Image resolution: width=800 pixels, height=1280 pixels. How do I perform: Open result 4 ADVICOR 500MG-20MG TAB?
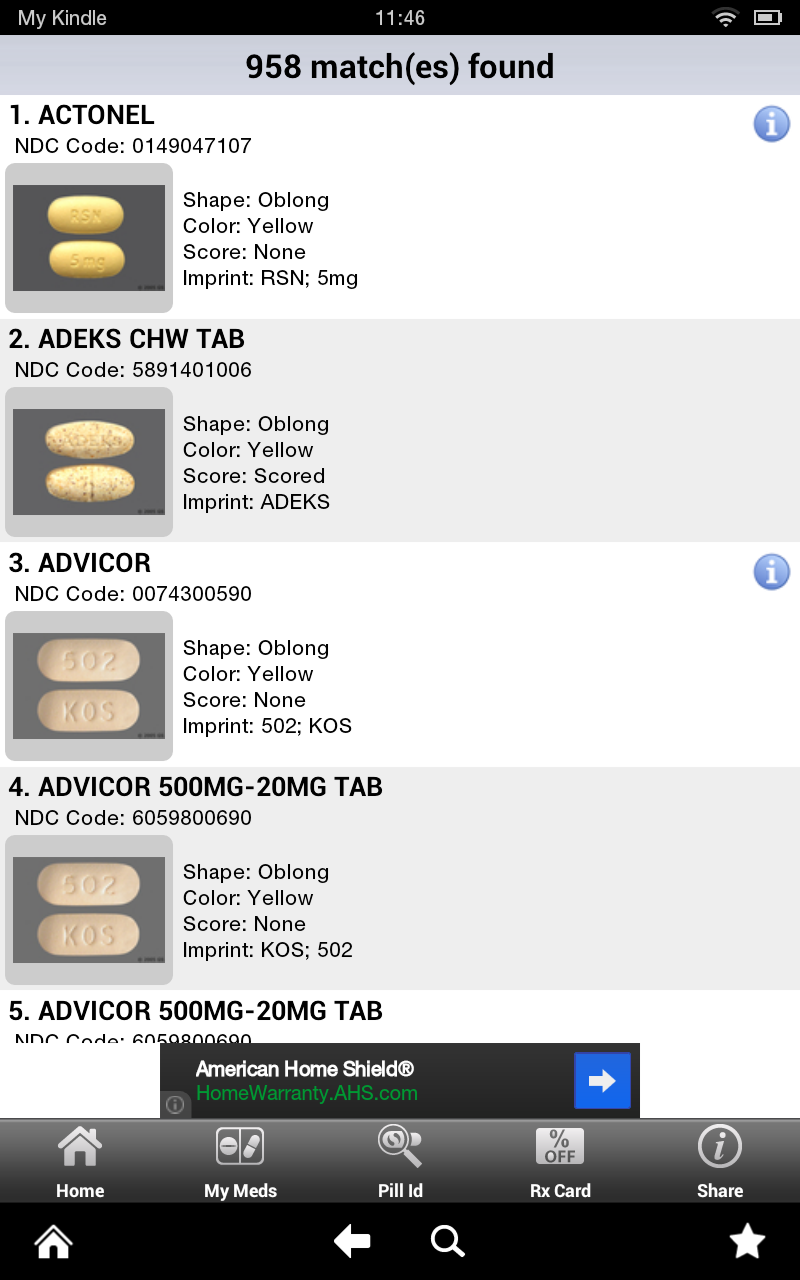click(x=400, y=880)
